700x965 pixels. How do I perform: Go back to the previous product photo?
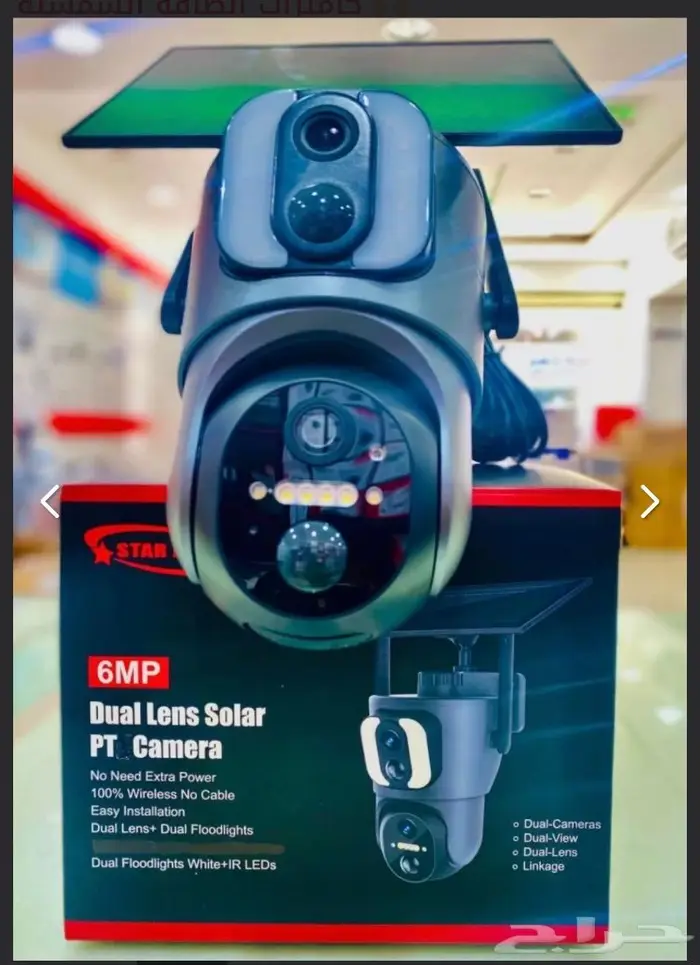click(x=50, y=501)
